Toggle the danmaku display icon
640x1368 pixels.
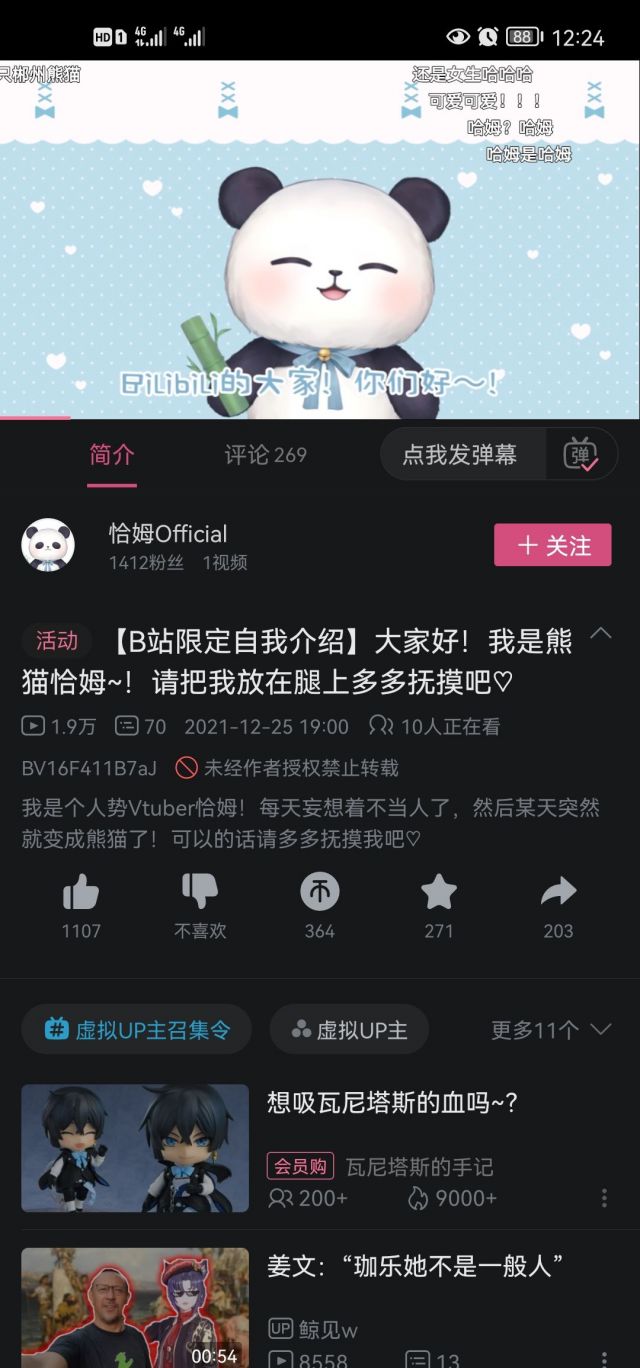click(x=580, y=454)
